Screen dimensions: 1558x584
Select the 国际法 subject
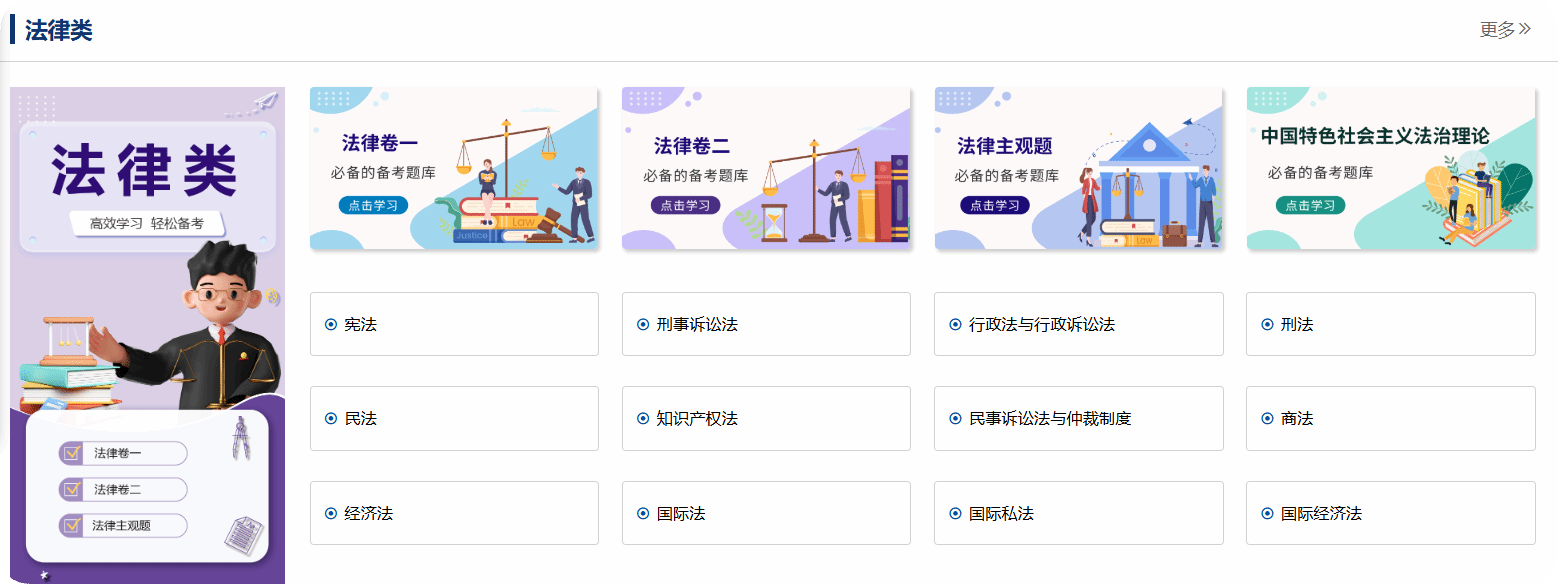[x=766, y=513]
